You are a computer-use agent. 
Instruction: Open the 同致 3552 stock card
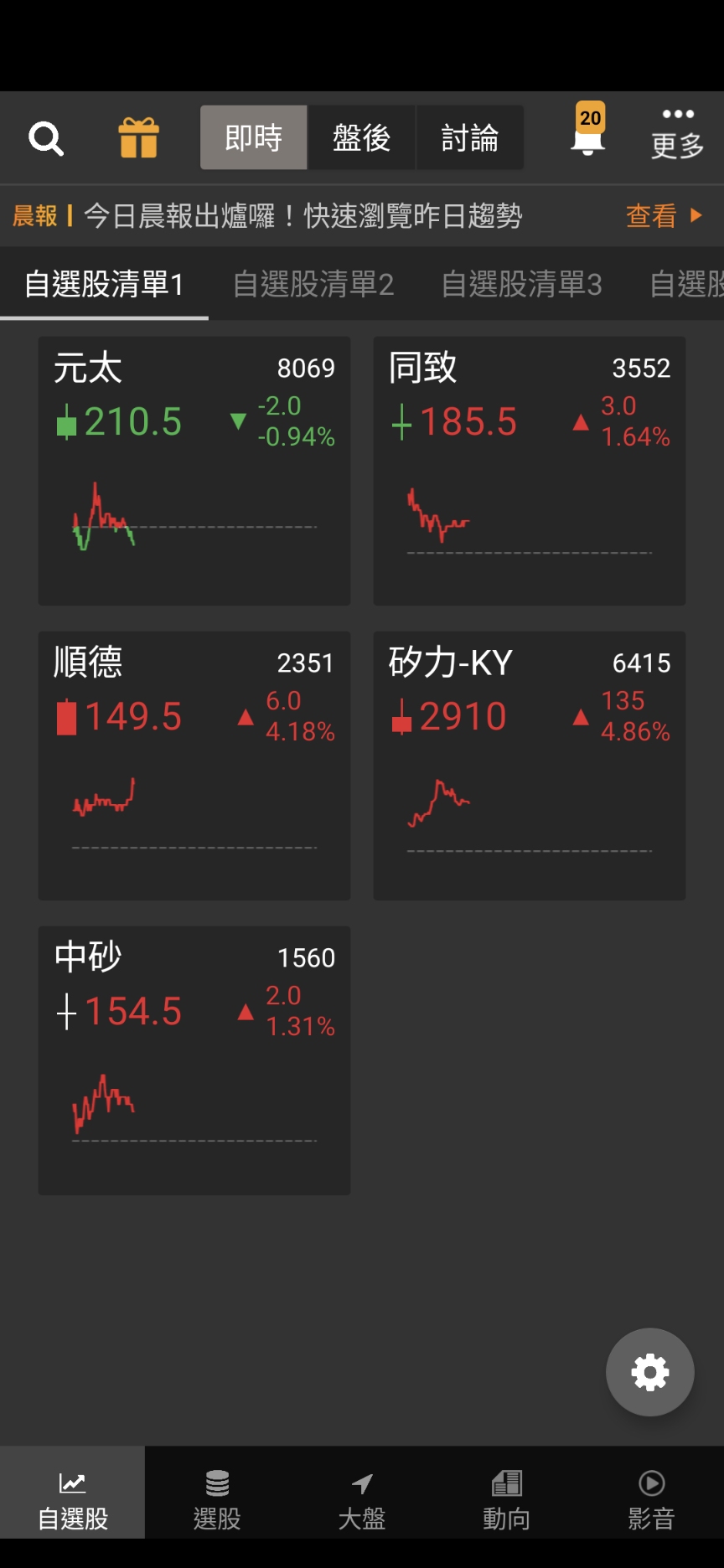tap(530, 471)
